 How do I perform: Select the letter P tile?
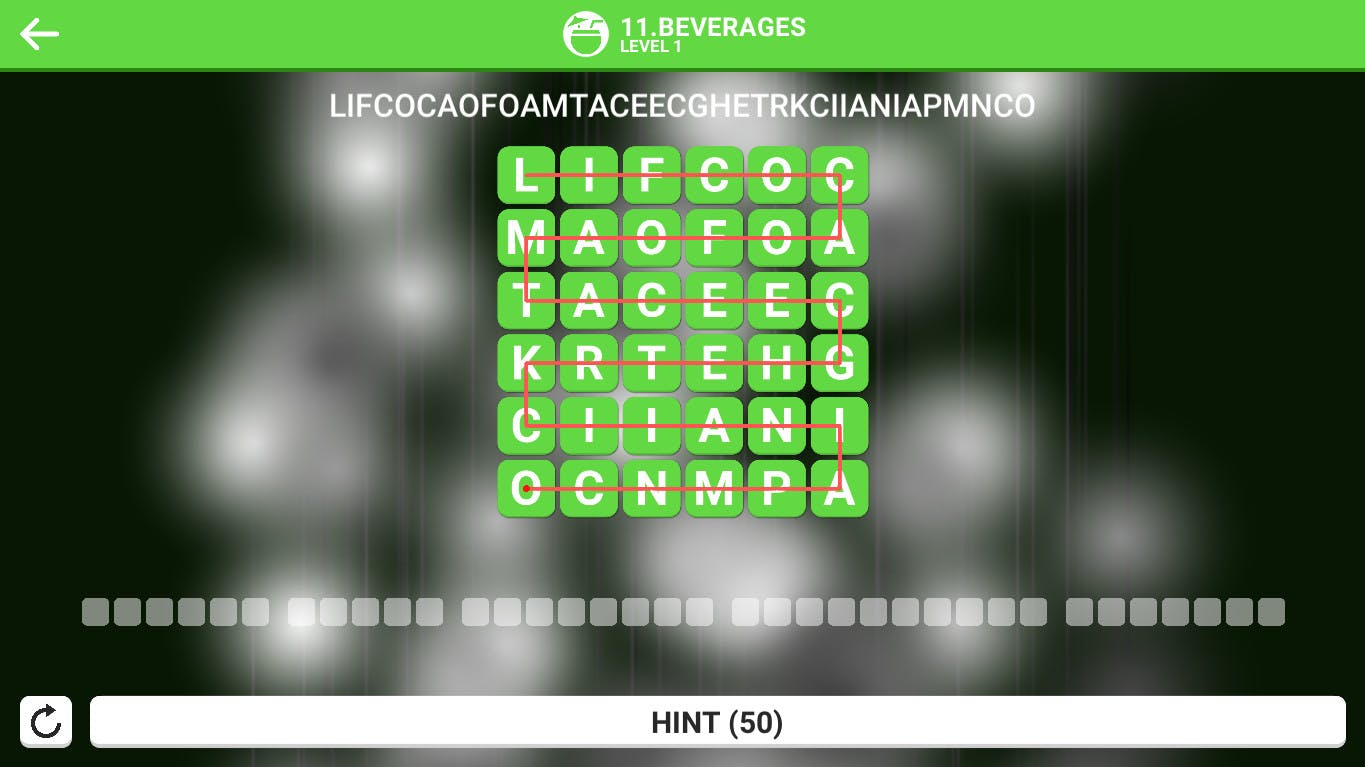(x=776, y=489)
